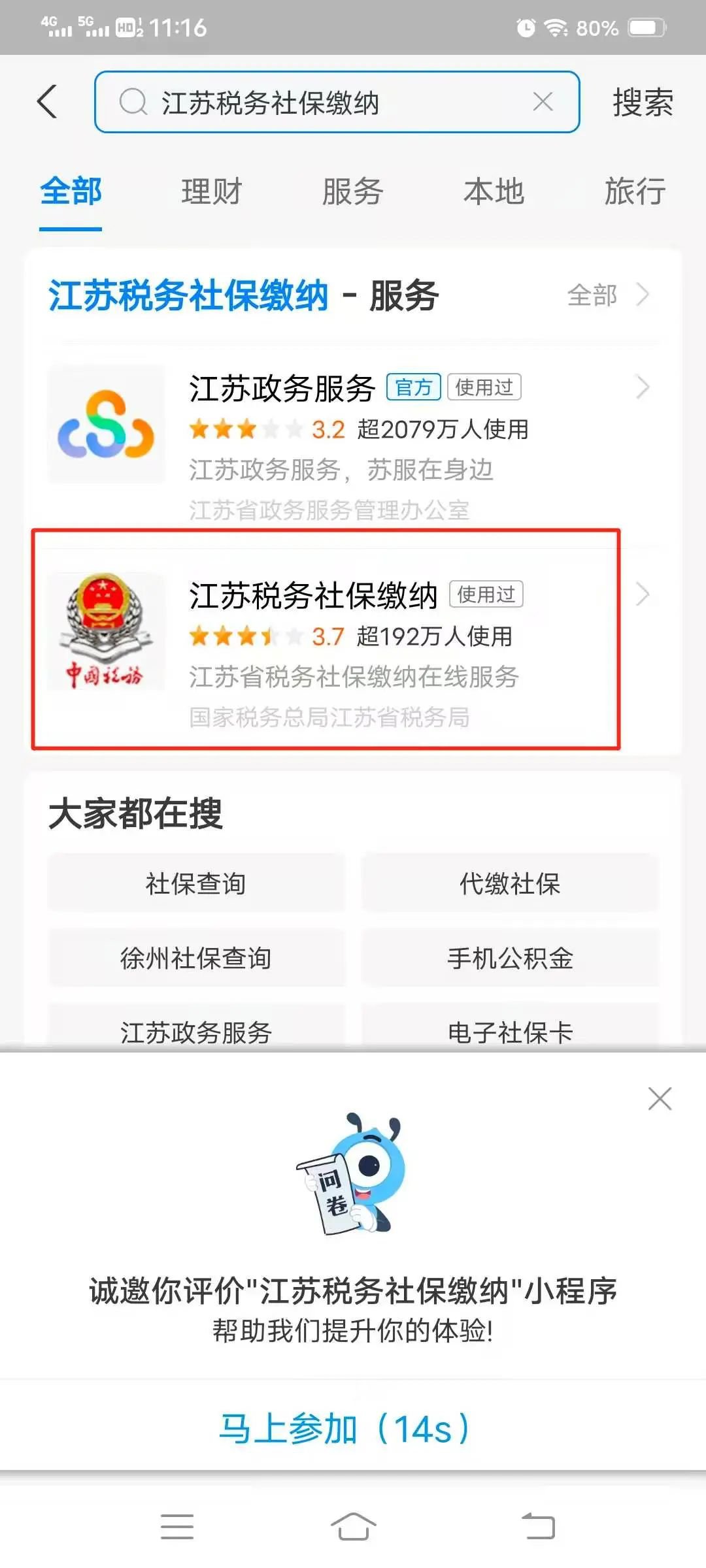
Task: Switch to the 旅行 tab
Action: (x=635, y=192)
